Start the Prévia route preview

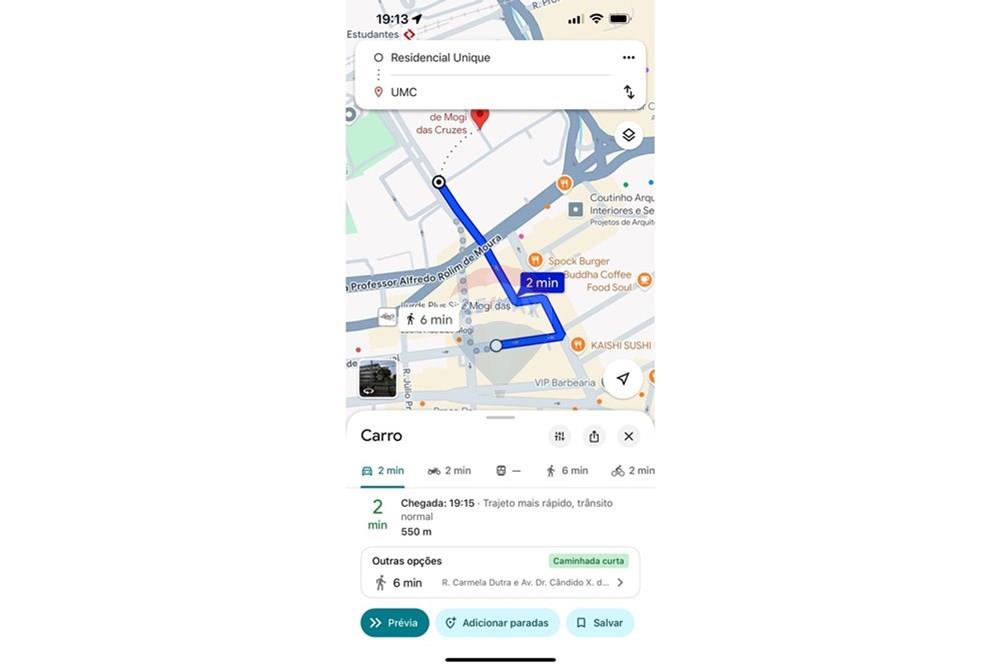pos(394,623)
